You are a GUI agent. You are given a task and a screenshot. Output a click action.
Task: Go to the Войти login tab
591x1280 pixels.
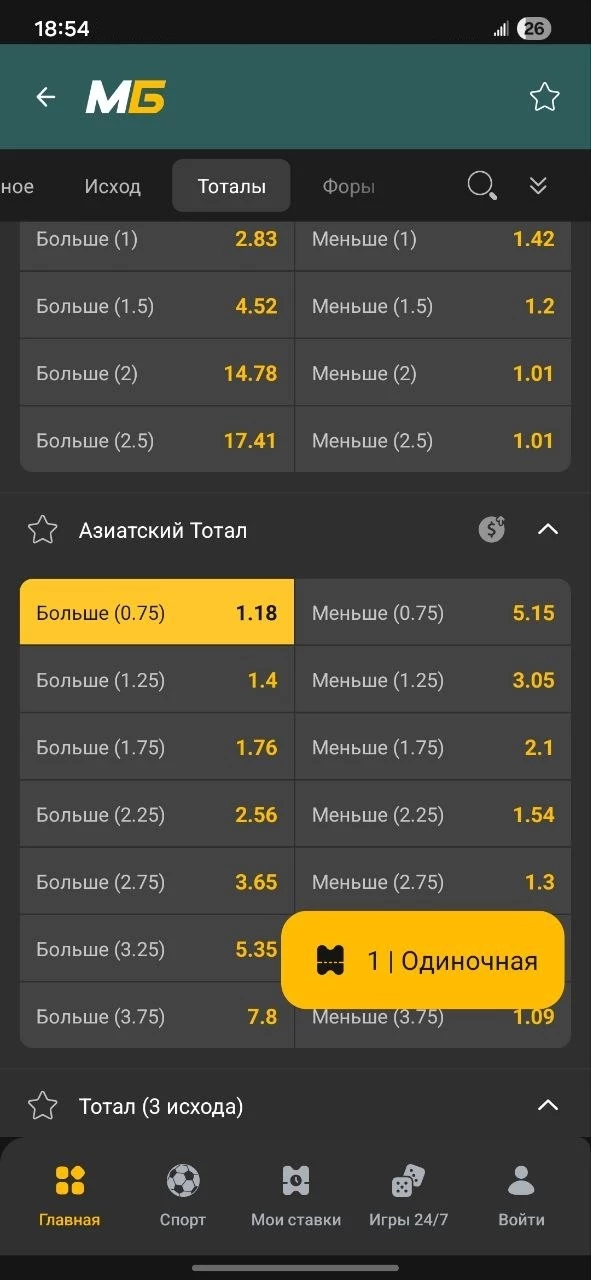(521, 1195)
